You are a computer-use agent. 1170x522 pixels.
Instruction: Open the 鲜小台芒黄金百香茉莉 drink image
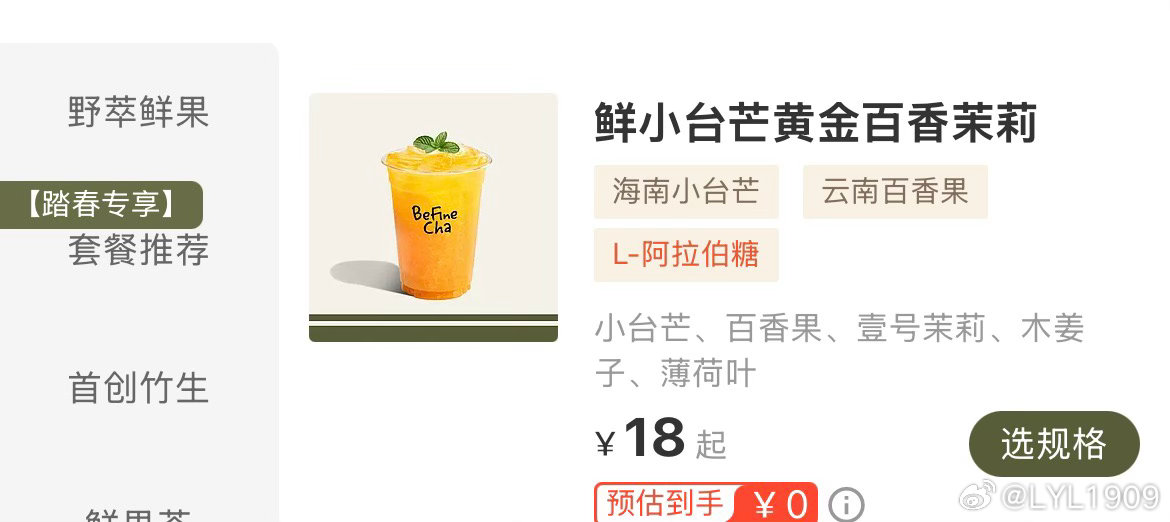click(x=433, y=217)
